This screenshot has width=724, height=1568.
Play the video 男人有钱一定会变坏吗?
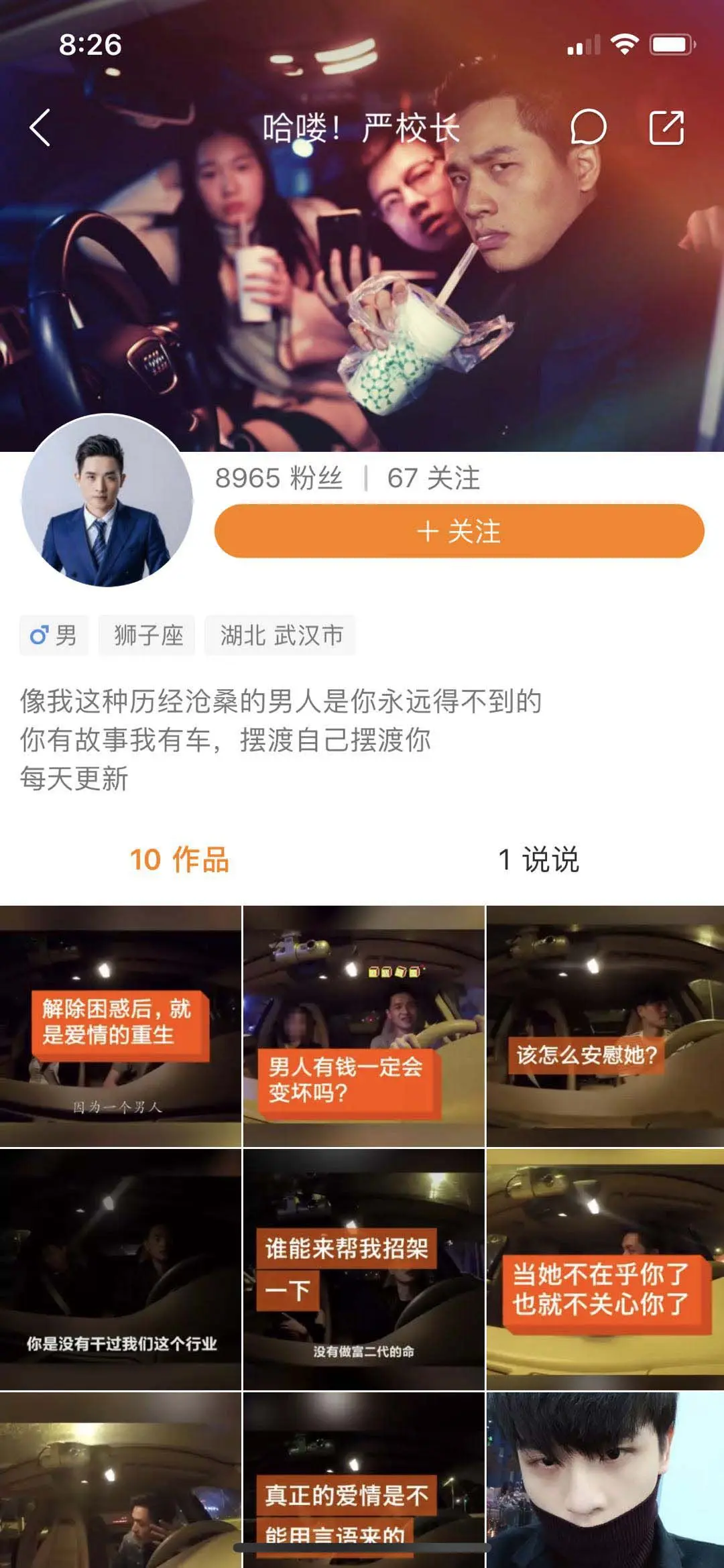click(x=363, y=1026)
